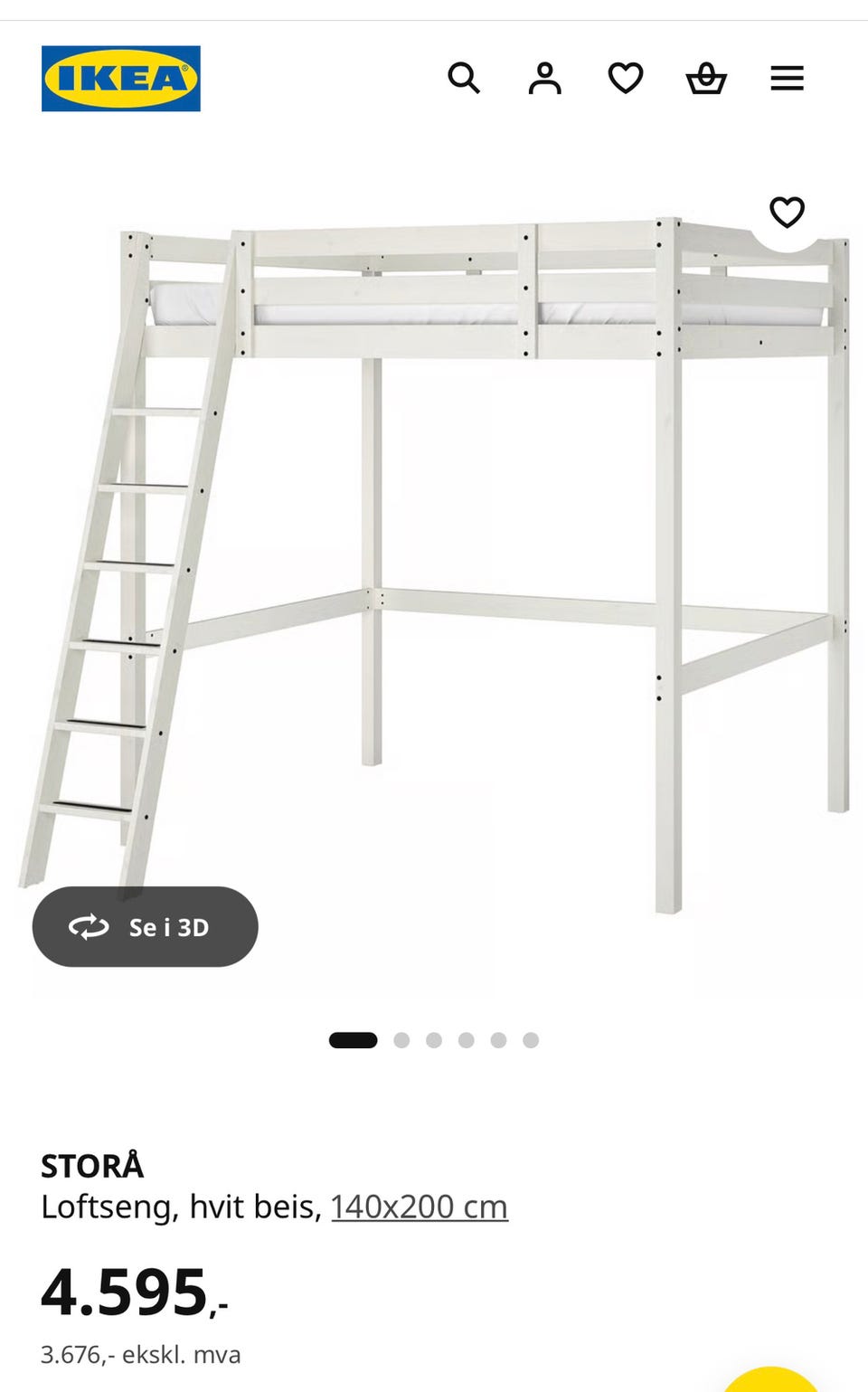The image size is (868, 1392).
Task: Open the shopping basket
Action: pyautogui.click(x=706, y=78)
